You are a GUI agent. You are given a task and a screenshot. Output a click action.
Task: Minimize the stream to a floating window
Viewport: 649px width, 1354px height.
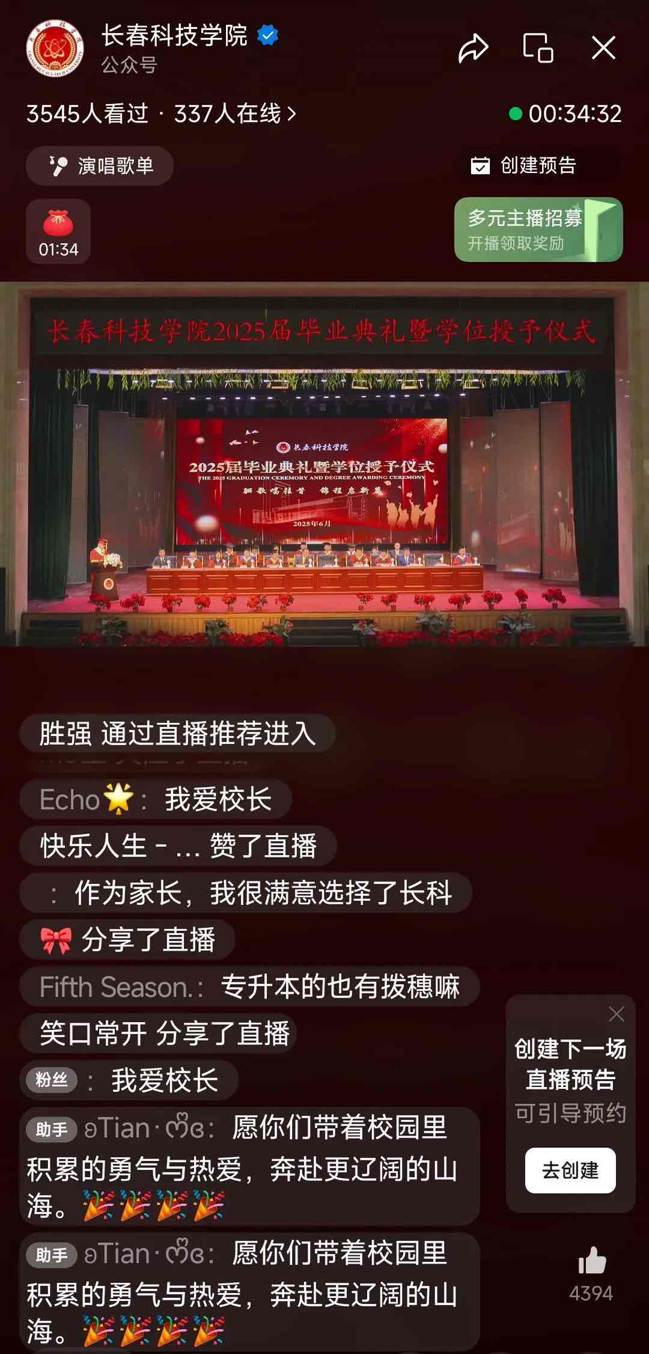tap(538, 48)
